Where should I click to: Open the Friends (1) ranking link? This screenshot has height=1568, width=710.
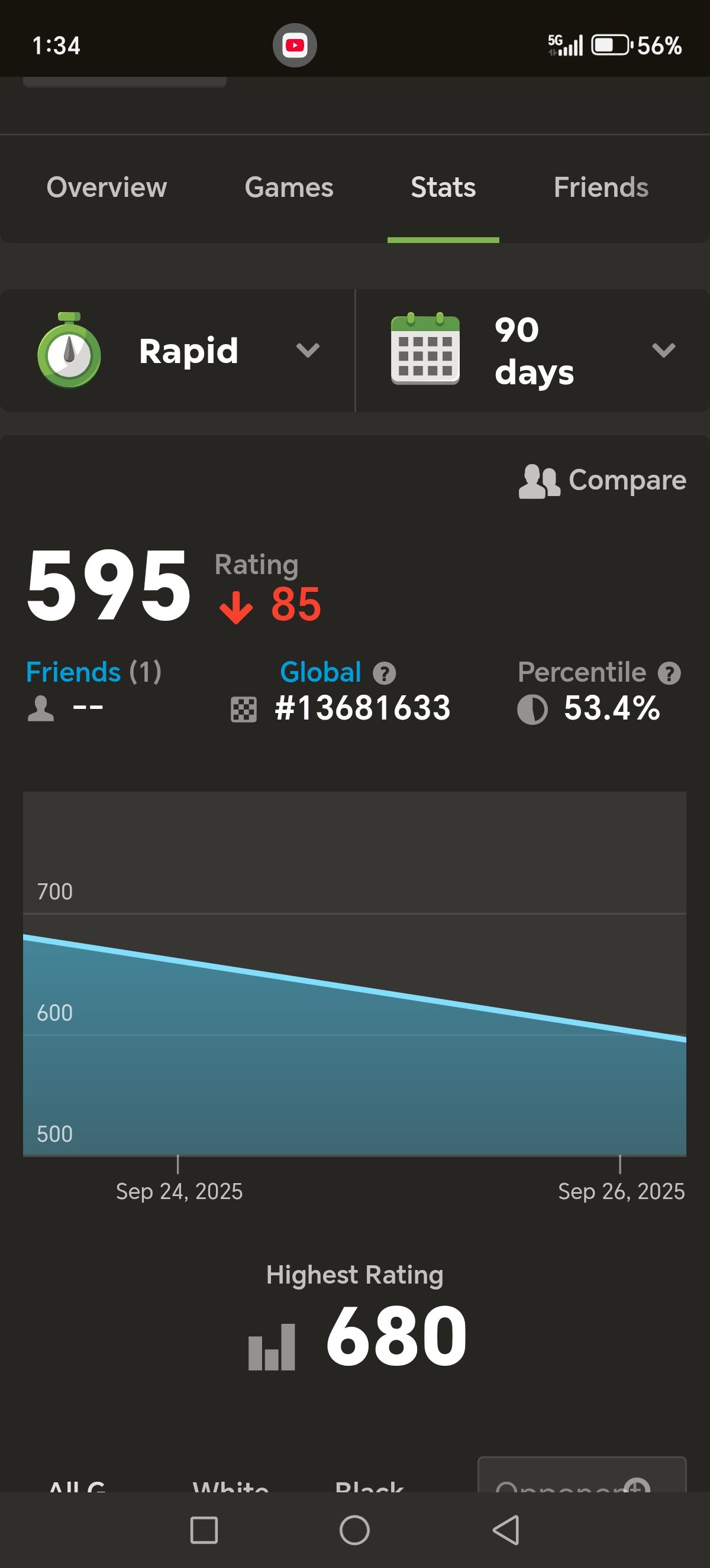pyautogui.click(x=93, y=673)
